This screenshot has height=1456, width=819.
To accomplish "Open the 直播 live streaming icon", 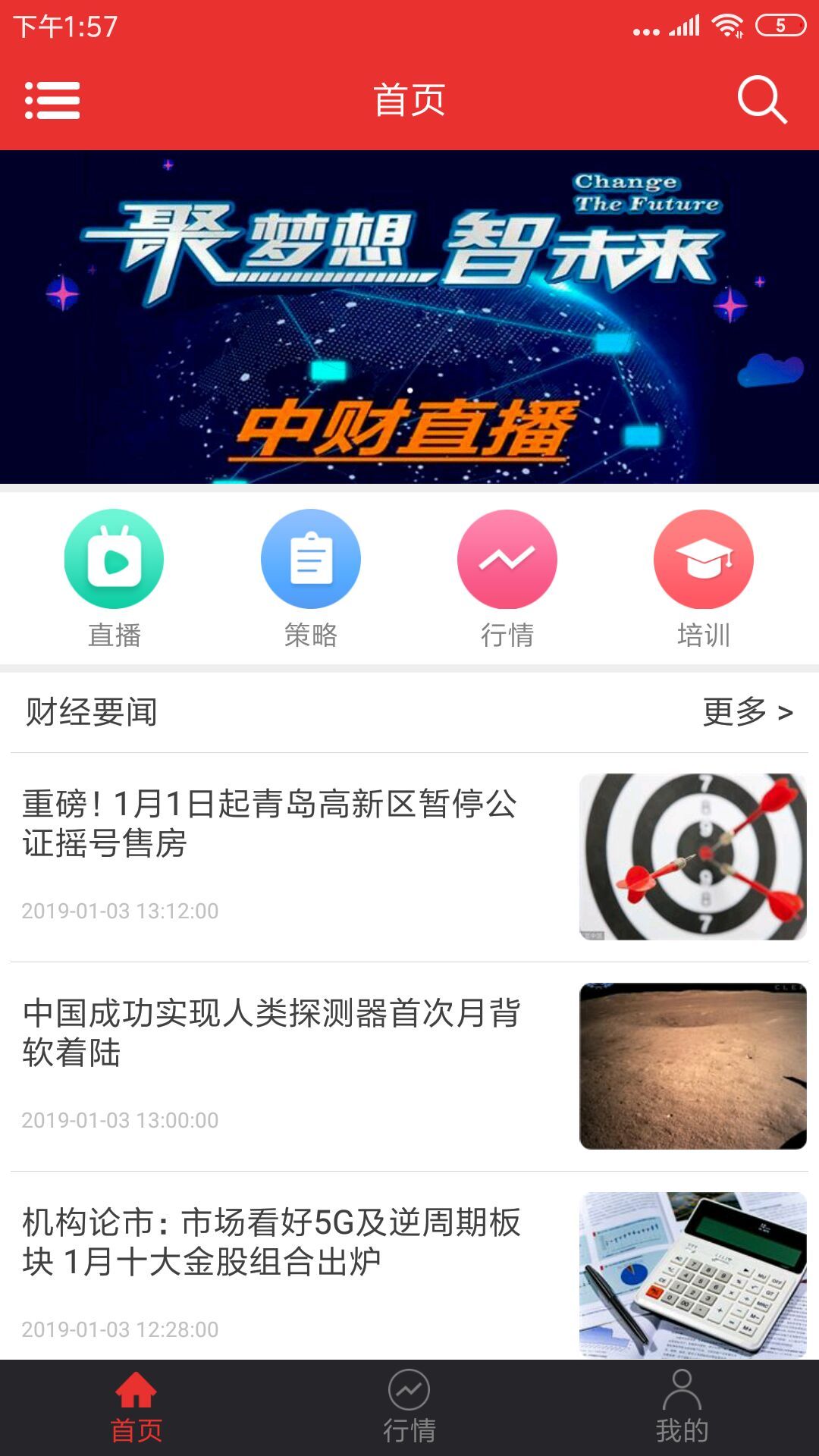I will (114, 558).
